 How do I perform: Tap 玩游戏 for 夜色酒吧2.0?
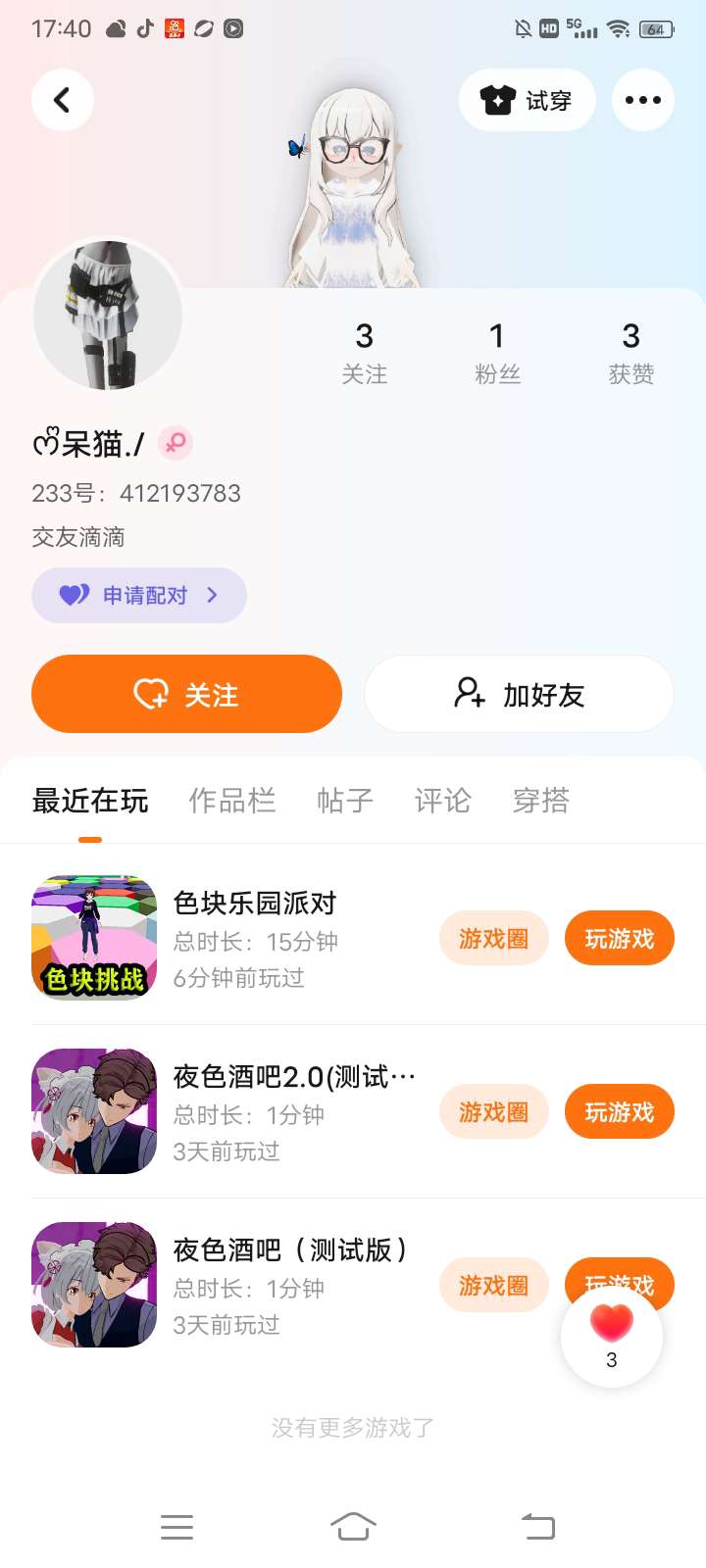click(x=619, y=1112)
